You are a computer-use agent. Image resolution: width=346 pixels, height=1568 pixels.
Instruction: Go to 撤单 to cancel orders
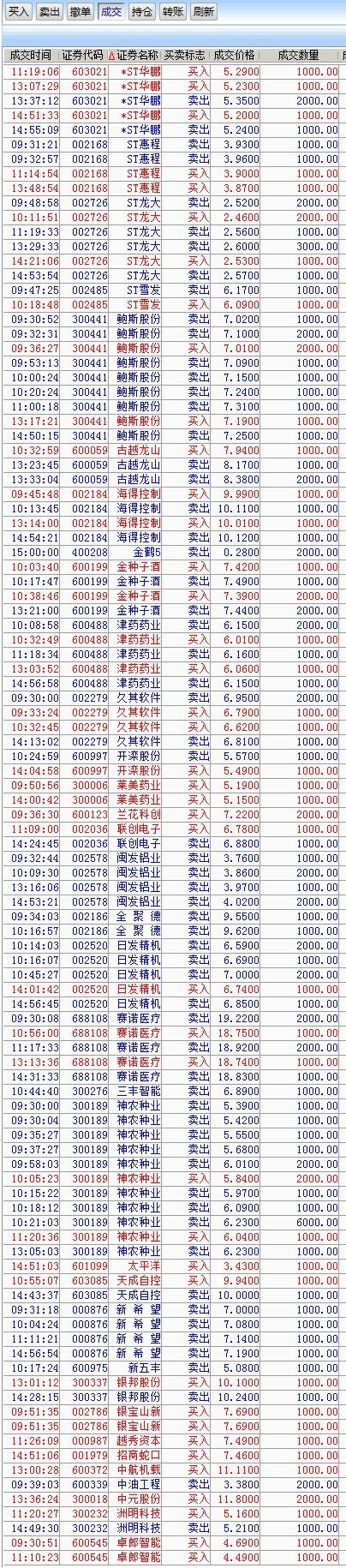[x=81, y=12]
